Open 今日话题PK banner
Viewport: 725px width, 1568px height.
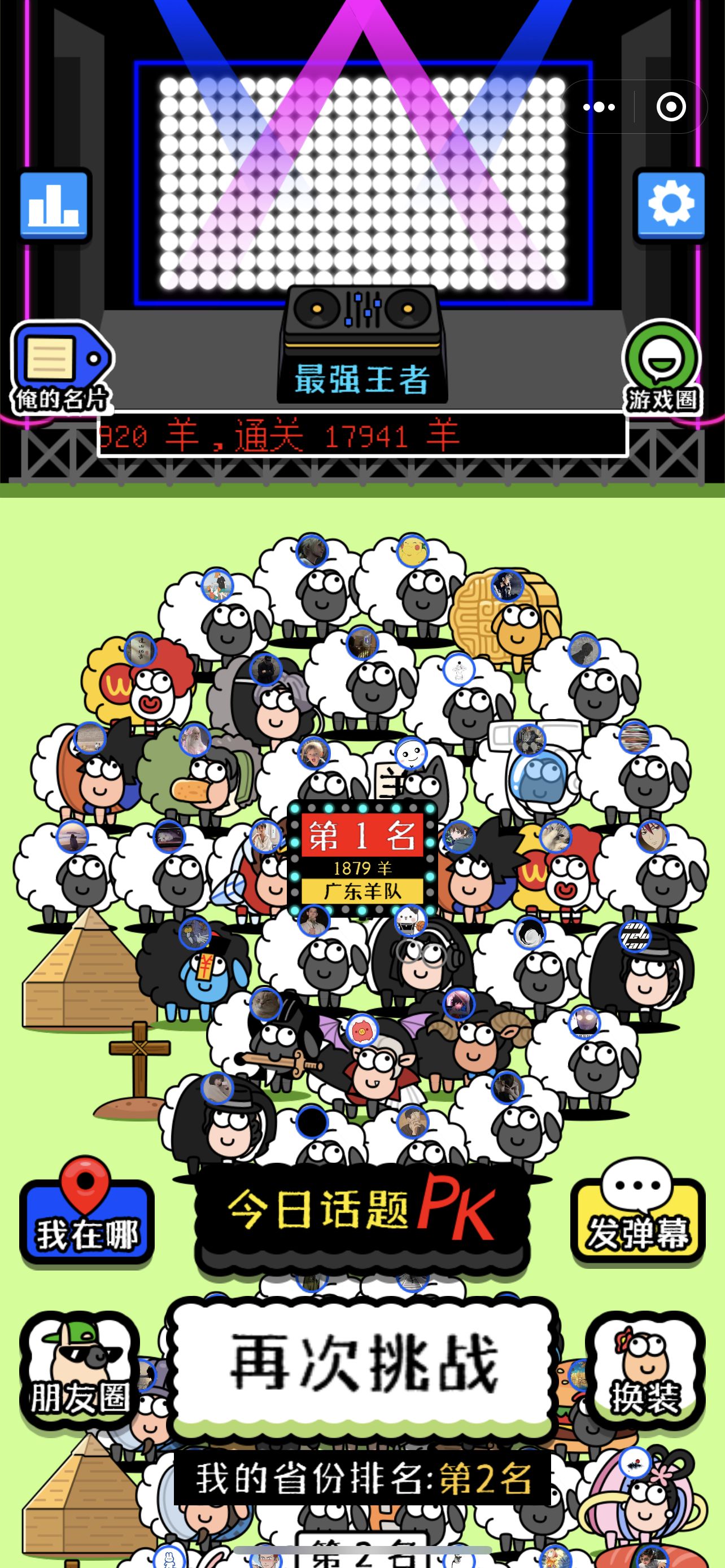coord(361,1211)
